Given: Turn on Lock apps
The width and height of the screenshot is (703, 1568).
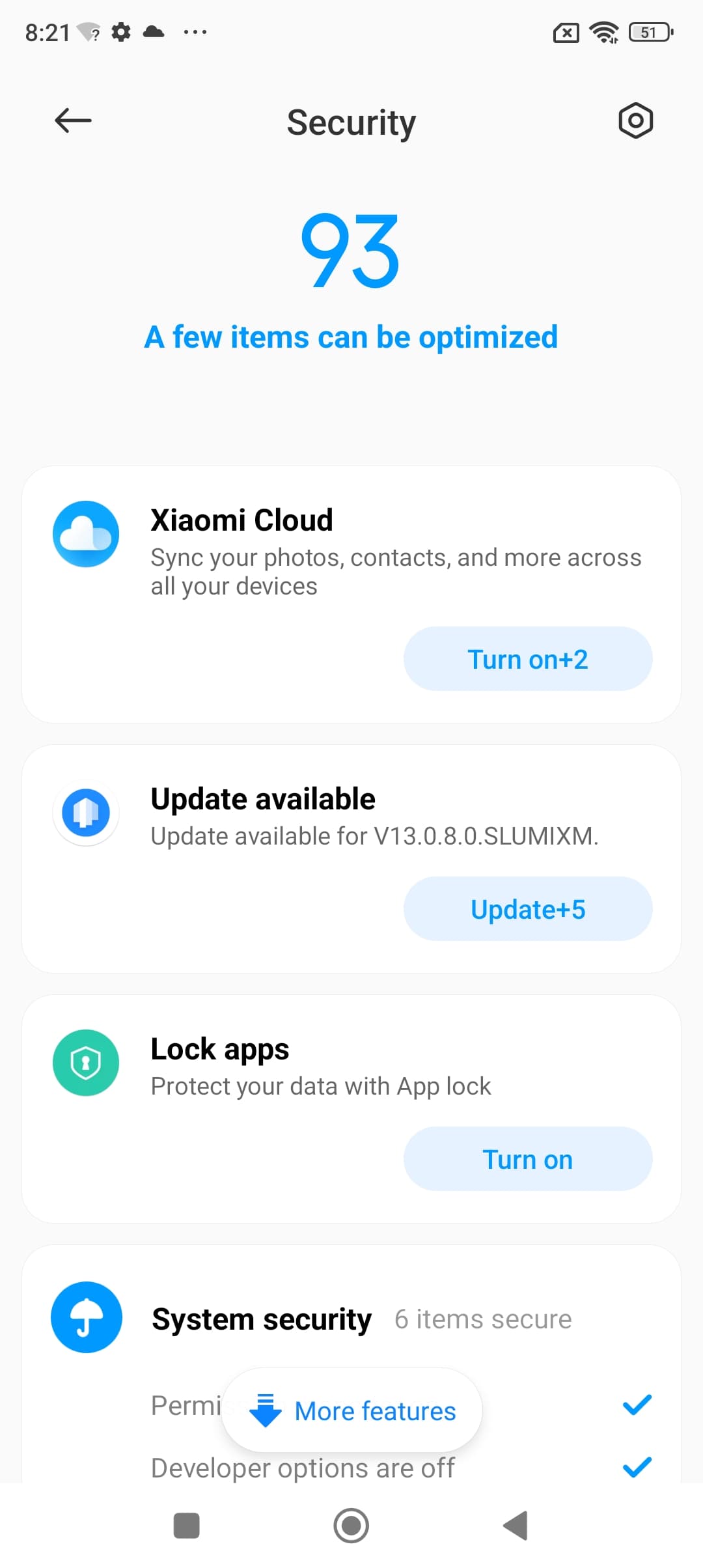Looking at the screenshot, I should (527, 1159).
